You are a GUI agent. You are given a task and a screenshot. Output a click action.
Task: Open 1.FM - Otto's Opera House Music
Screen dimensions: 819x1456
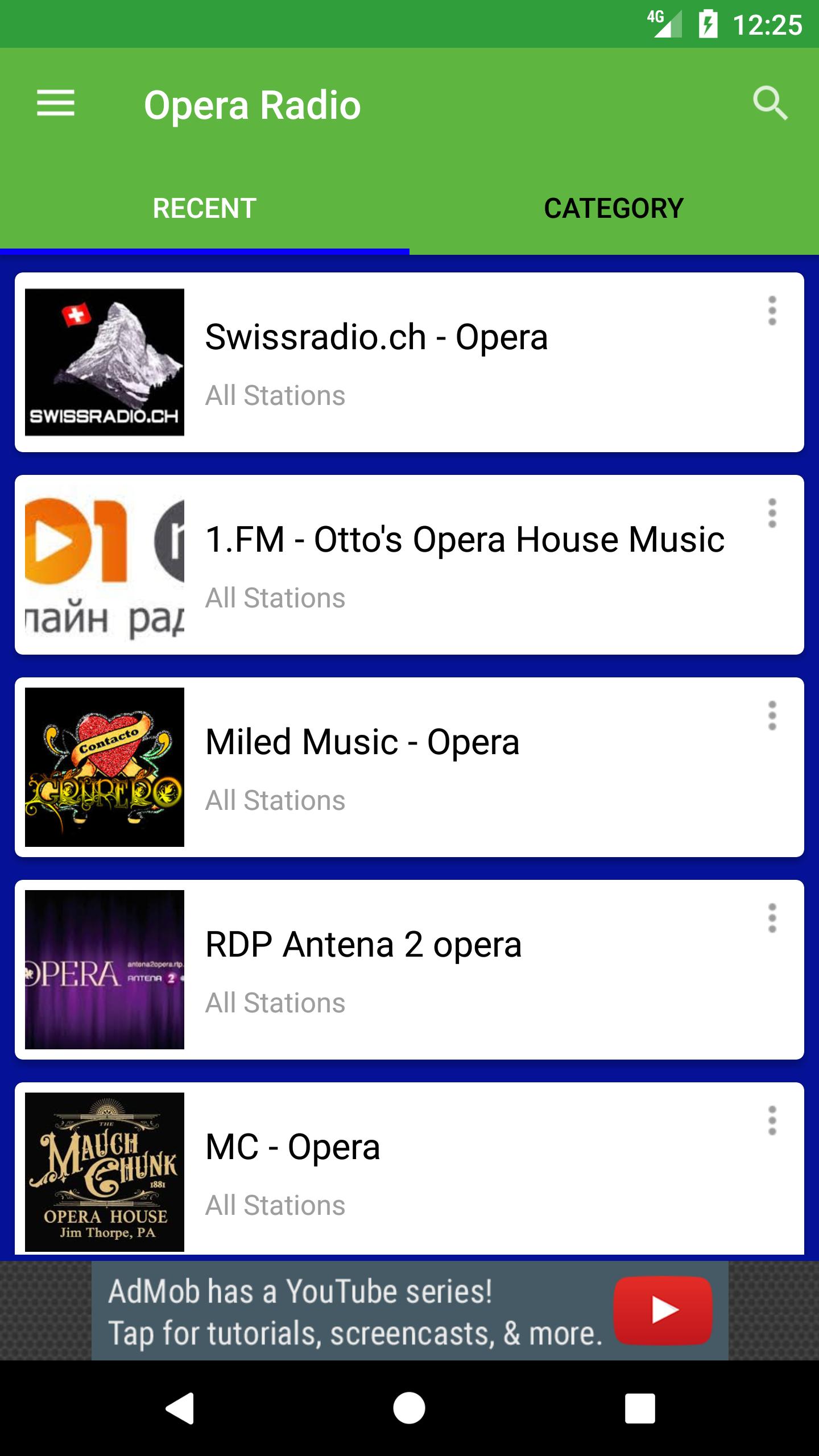pos(409,565)
